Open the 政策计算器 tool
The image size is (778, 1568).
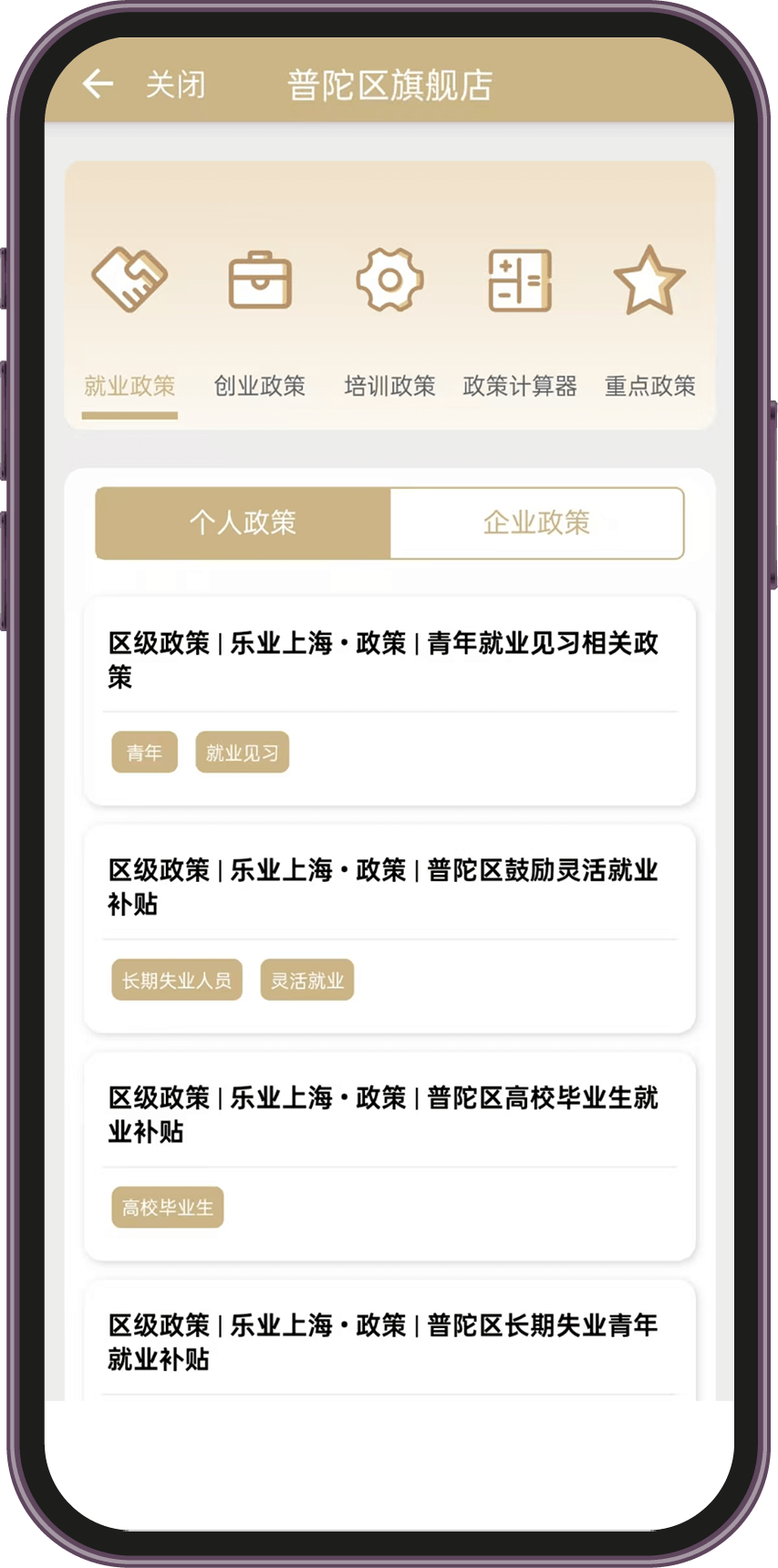pos(520,319)
